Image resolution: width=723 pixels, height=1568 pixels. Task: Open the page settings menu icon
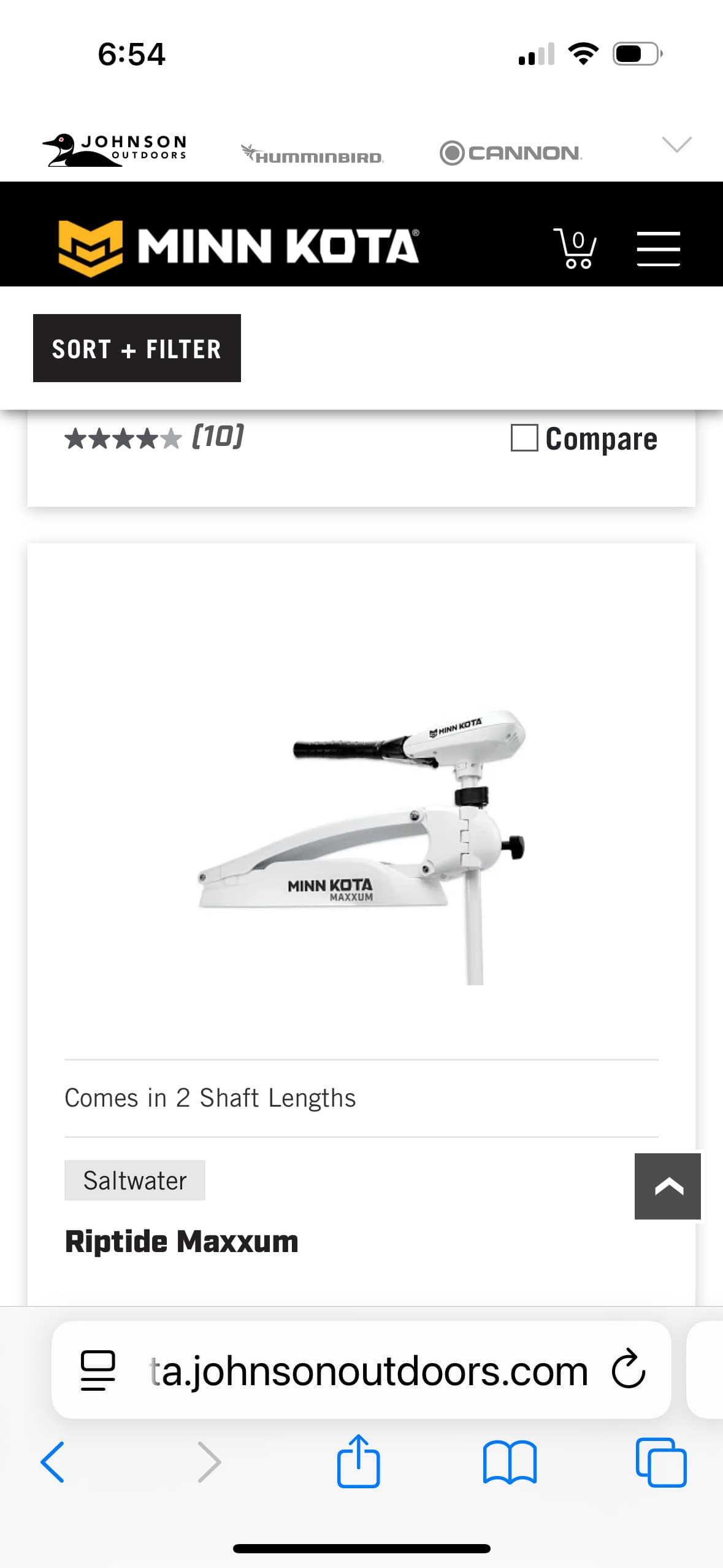pyautogui.click(x=98, y=1370)
